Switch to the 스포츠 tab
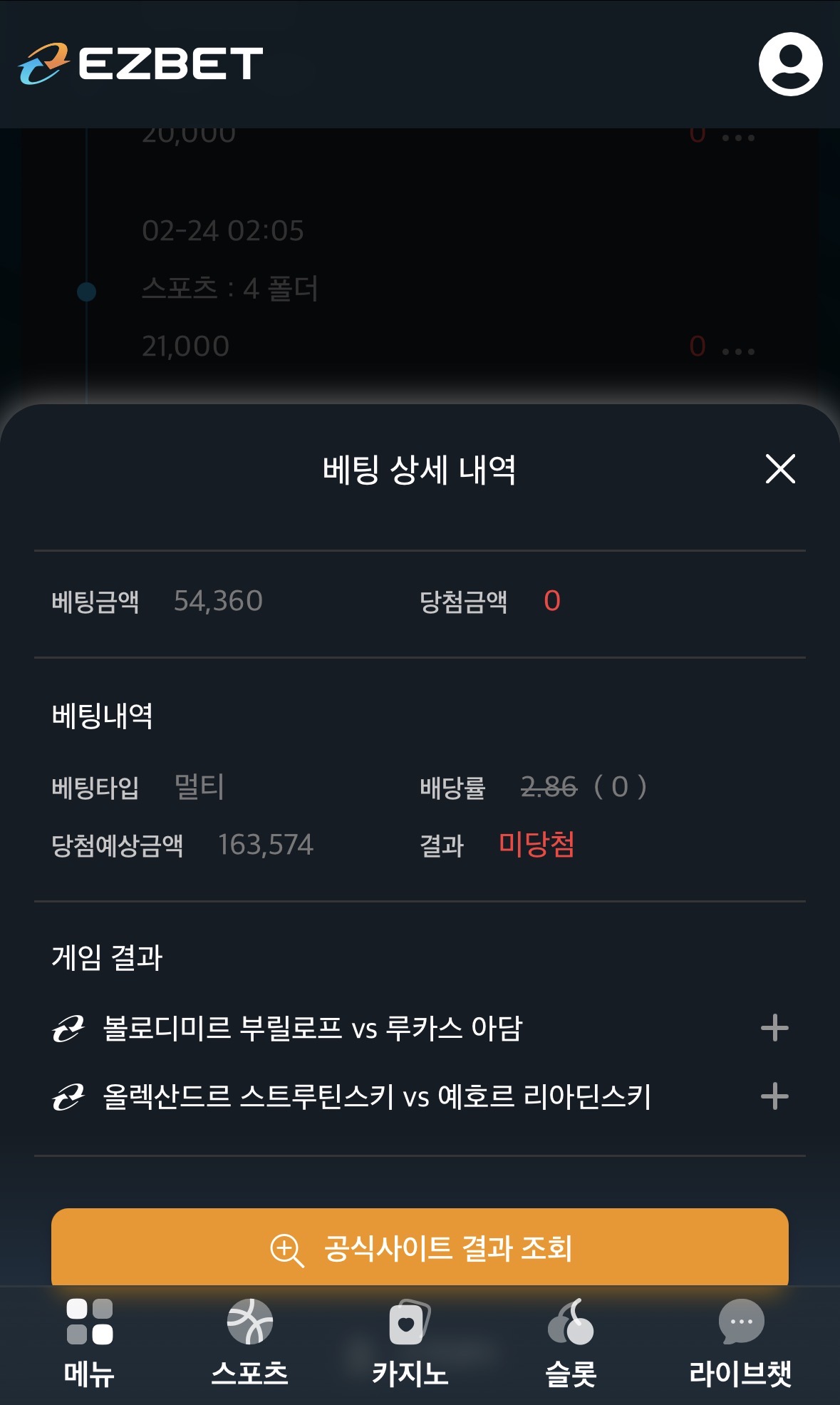 pos(249,1343)
